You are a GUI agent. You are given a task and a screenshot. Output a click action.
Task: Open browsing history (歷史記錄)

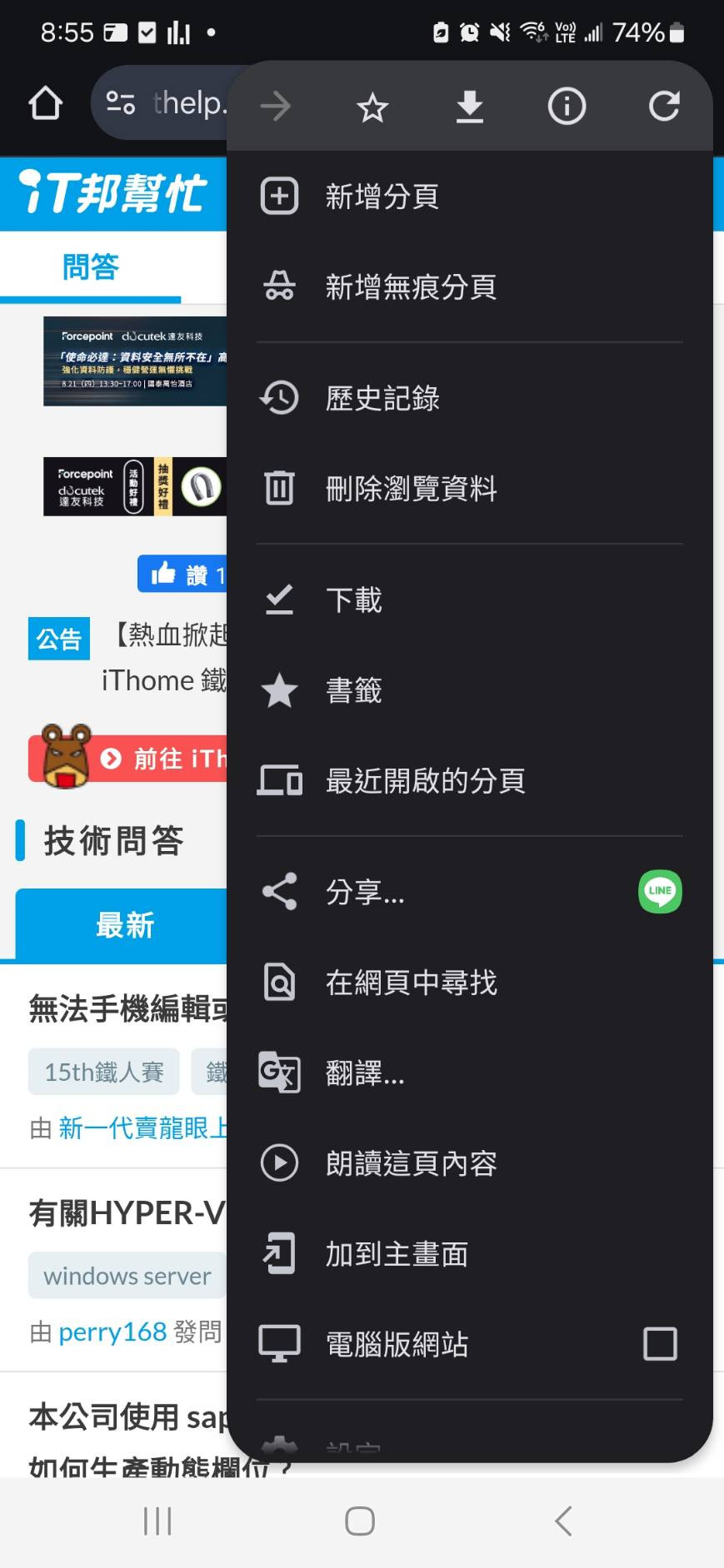point(382,398)
